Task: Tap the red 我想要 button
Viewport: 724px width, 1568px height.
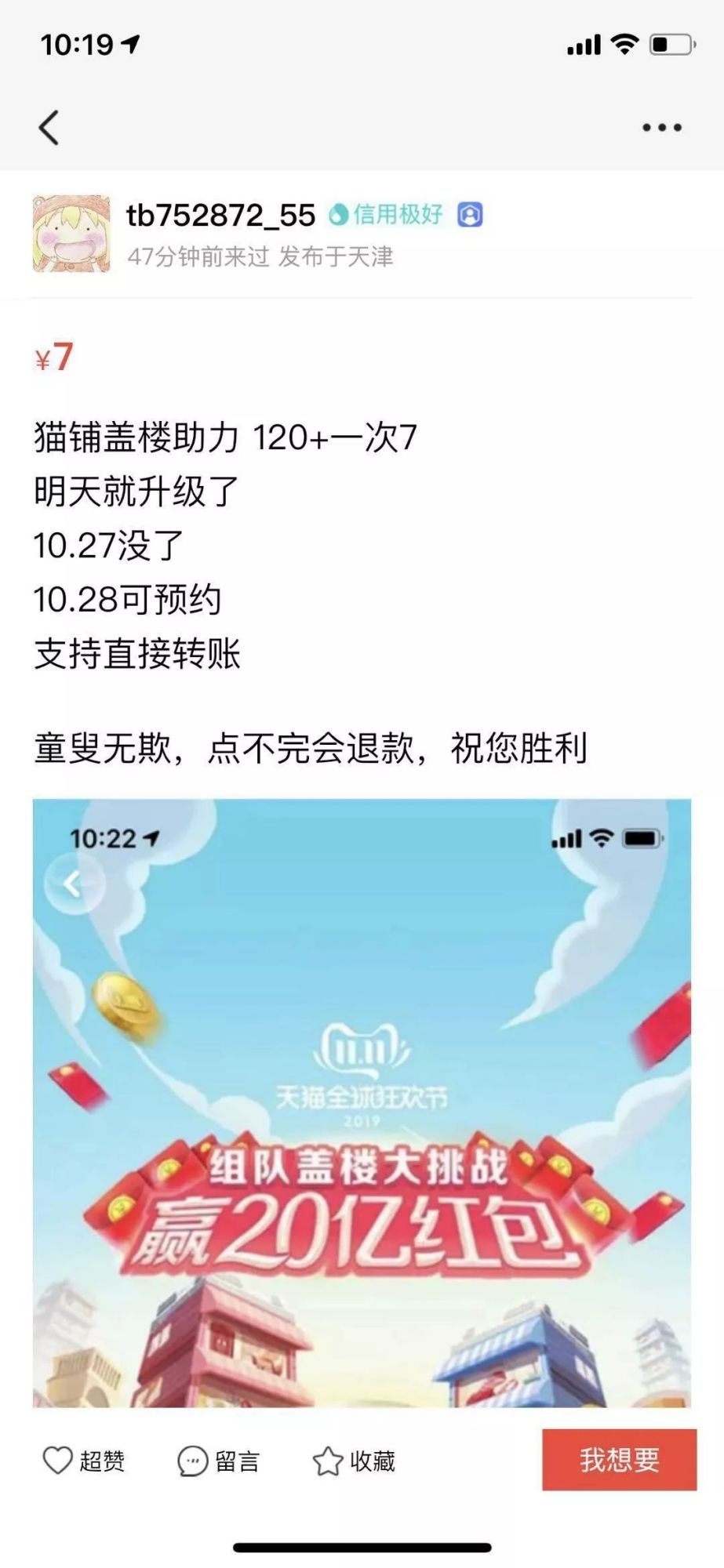Action: [619, 1459]
